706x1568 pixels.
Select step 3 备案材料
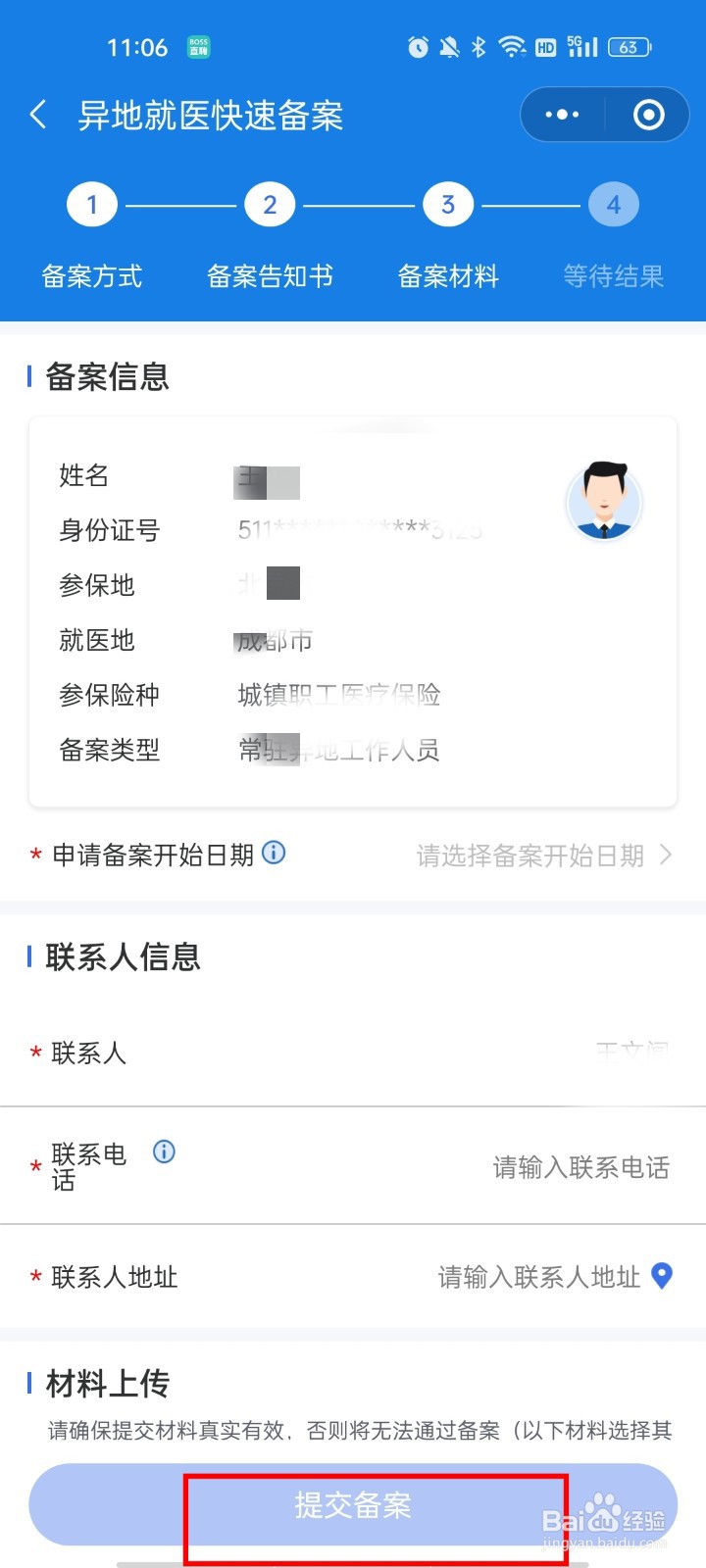click(x=448, y=204)
